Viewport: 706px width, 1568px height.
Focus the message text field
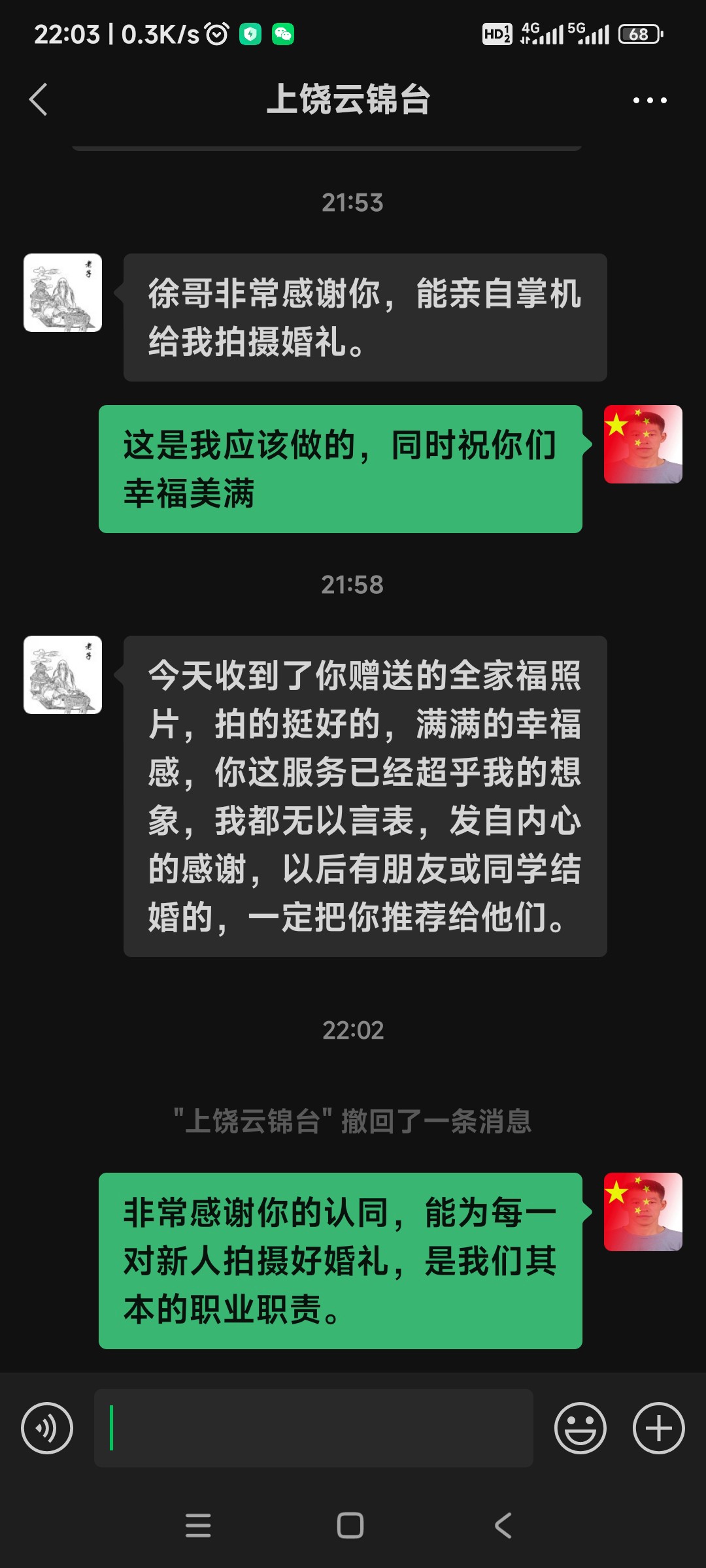point(314,1428)
